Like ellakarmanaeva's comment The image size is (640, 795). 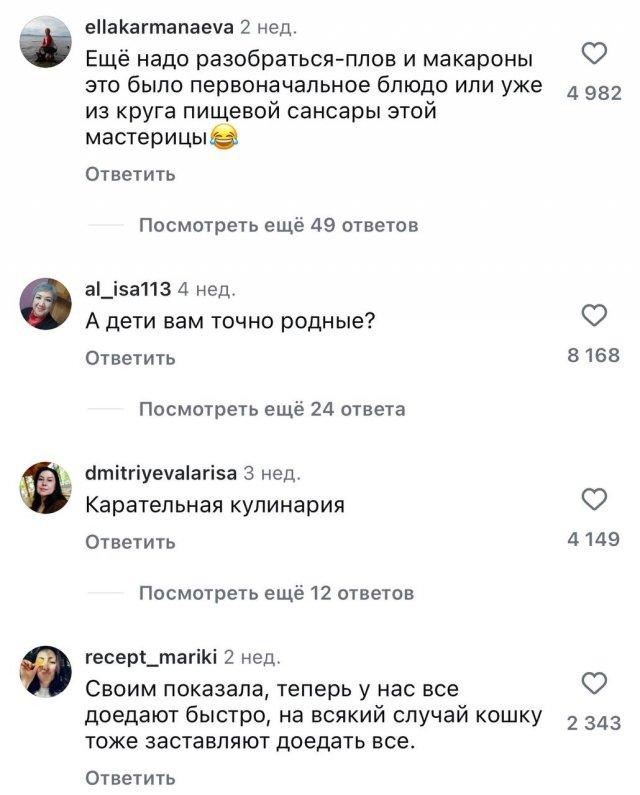tap(594, 54)
